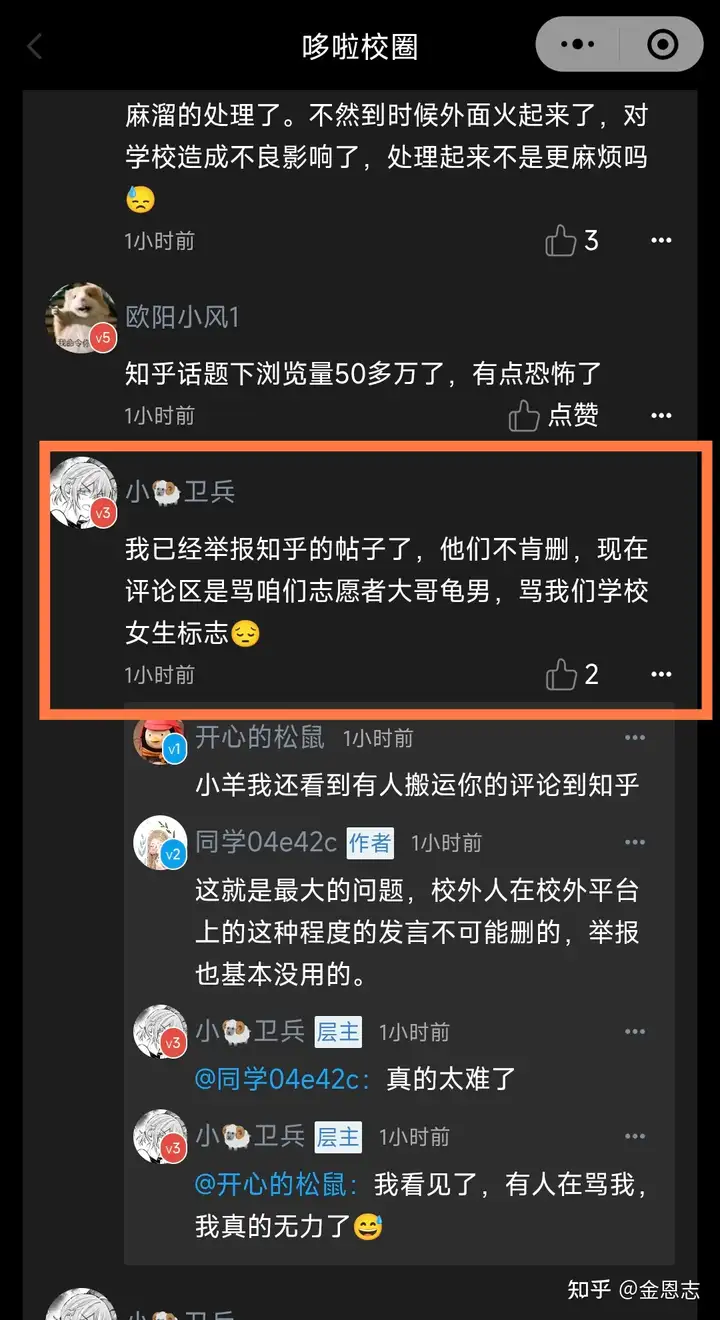Open the mini program three-dot menu
720x1320 pixels.
579,45
